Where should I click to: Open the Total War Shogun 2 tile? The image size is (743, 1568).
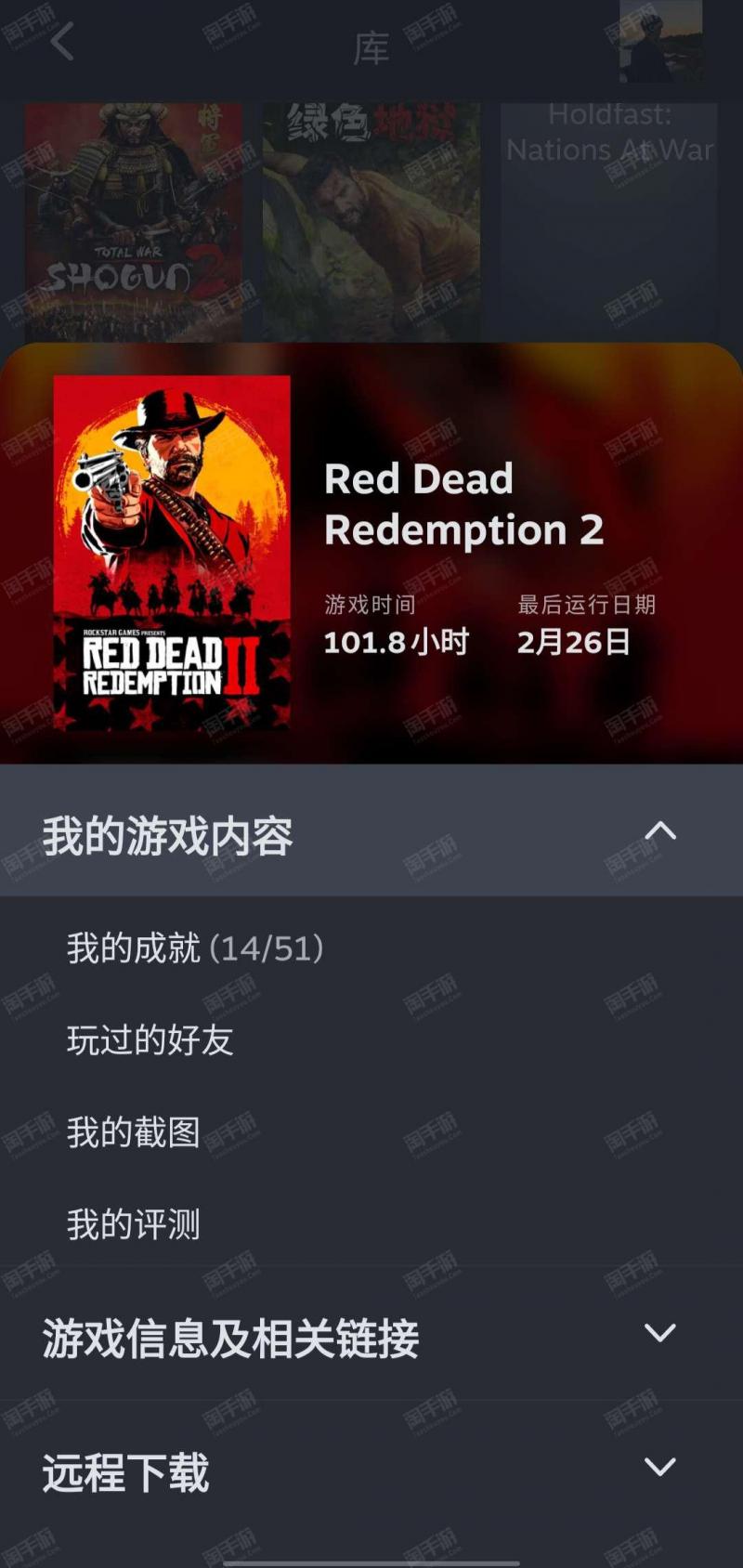pos(133,222)
